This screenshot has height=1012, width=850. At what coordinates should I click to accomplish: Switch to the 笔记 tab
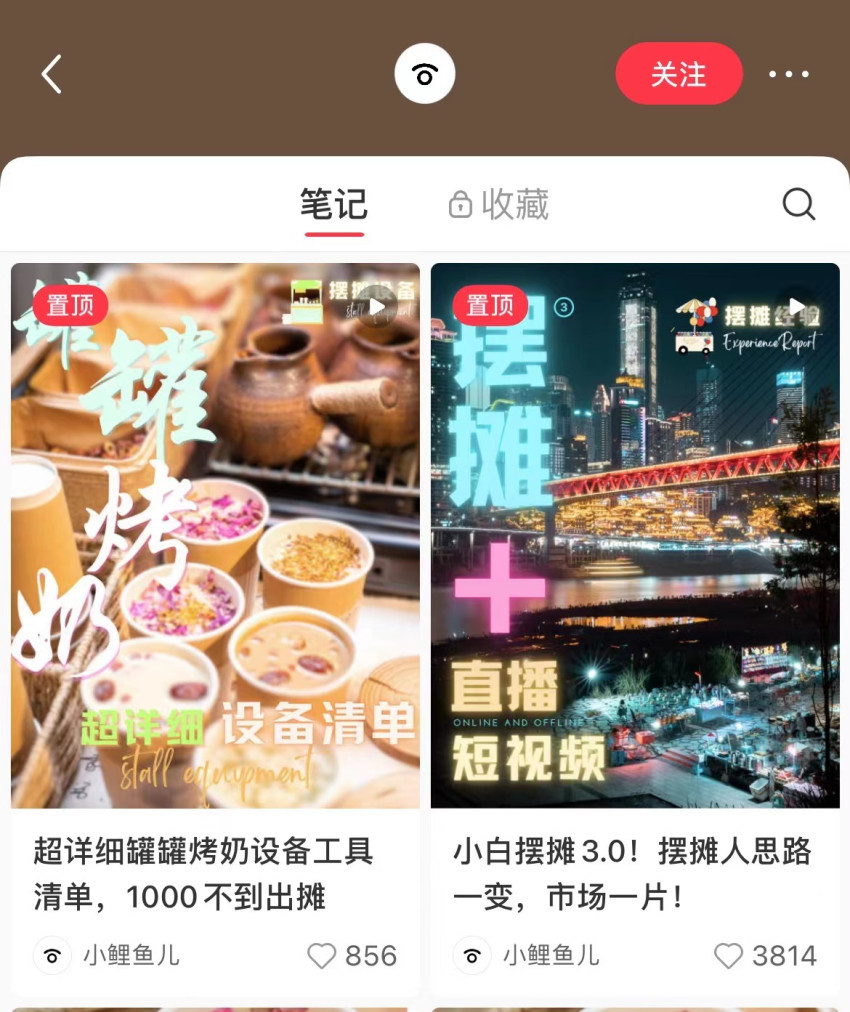334,203
